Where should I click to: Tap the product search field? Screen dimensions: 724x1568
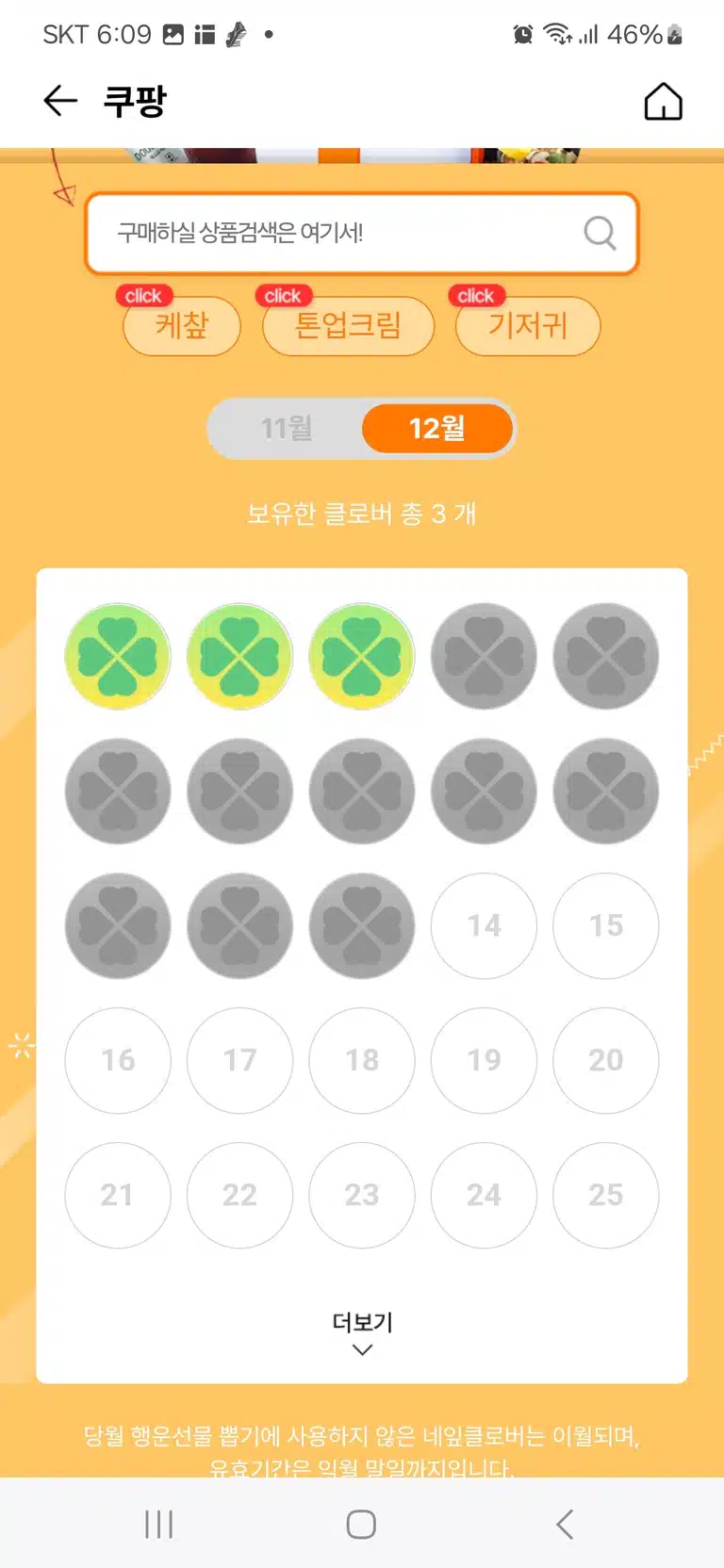click(x=362, y=233)
